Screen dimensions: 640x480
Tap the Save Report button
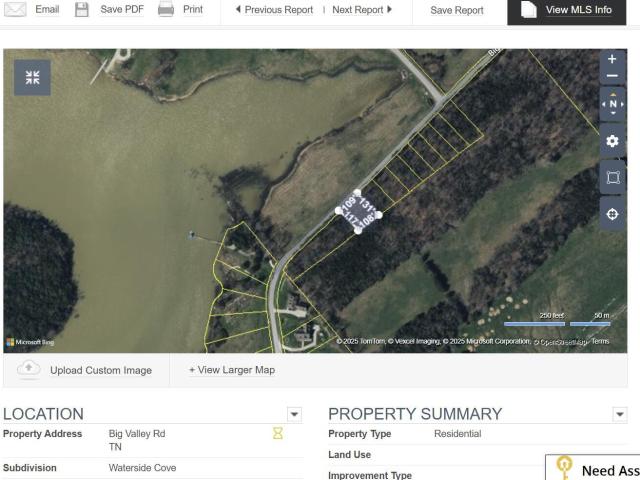point(457,11)
